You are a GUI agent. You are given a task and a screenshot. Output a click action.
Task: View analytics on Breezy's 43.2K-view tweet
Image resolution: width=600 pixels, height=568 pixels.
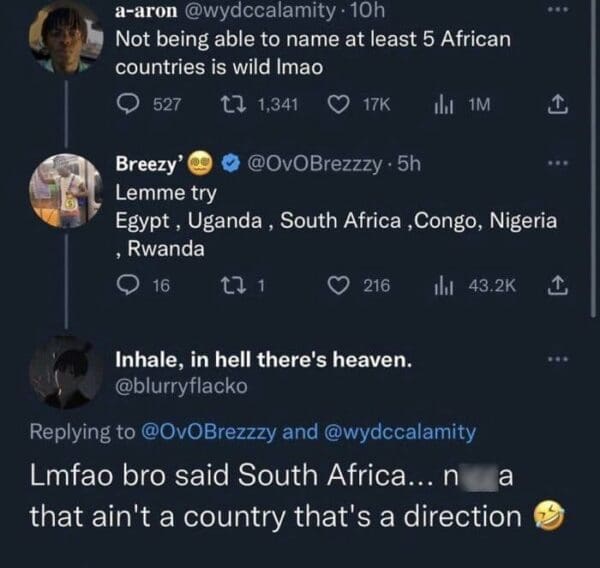(x=442, y=286)
